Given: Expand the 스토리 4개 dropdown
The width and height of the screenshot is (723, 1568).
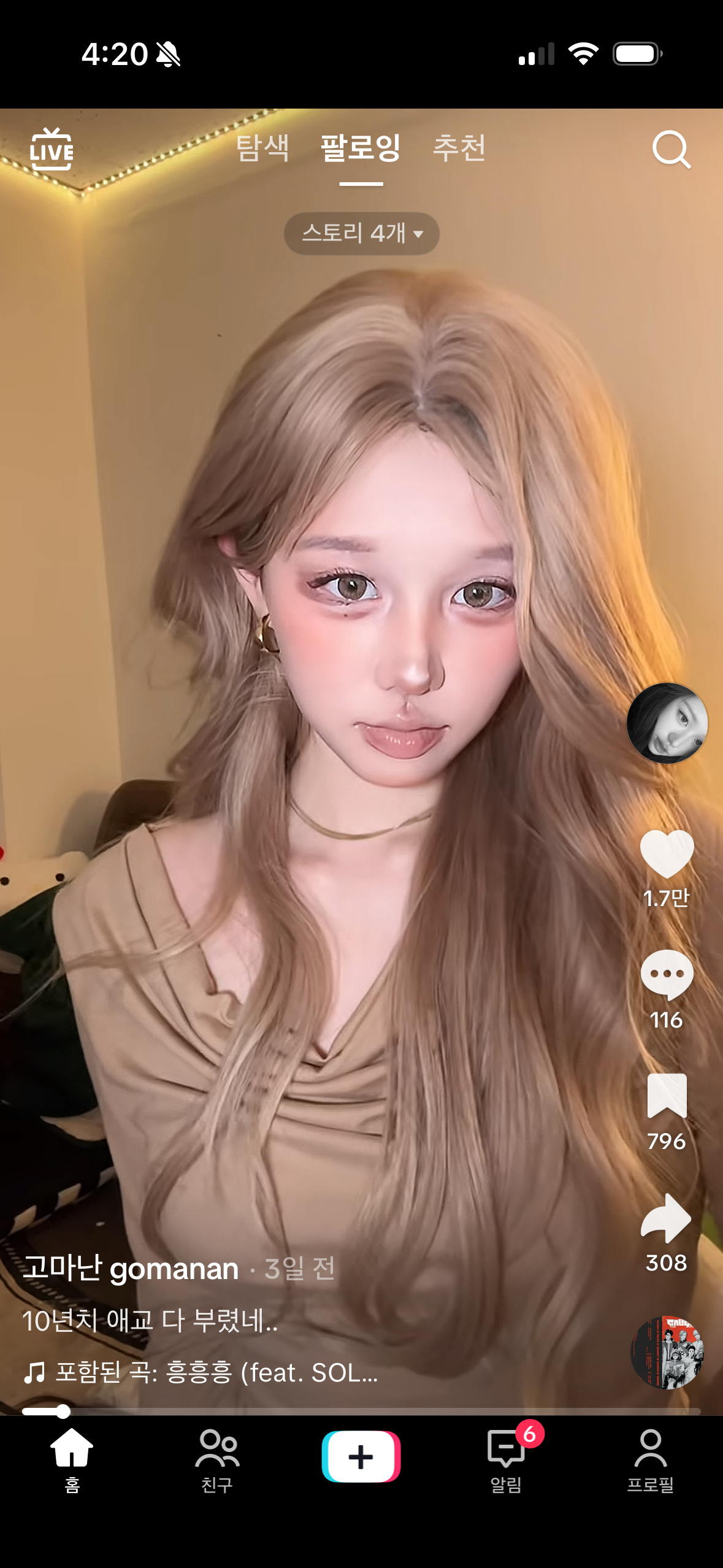Looking at the screenshot, I should coord(362,233).
